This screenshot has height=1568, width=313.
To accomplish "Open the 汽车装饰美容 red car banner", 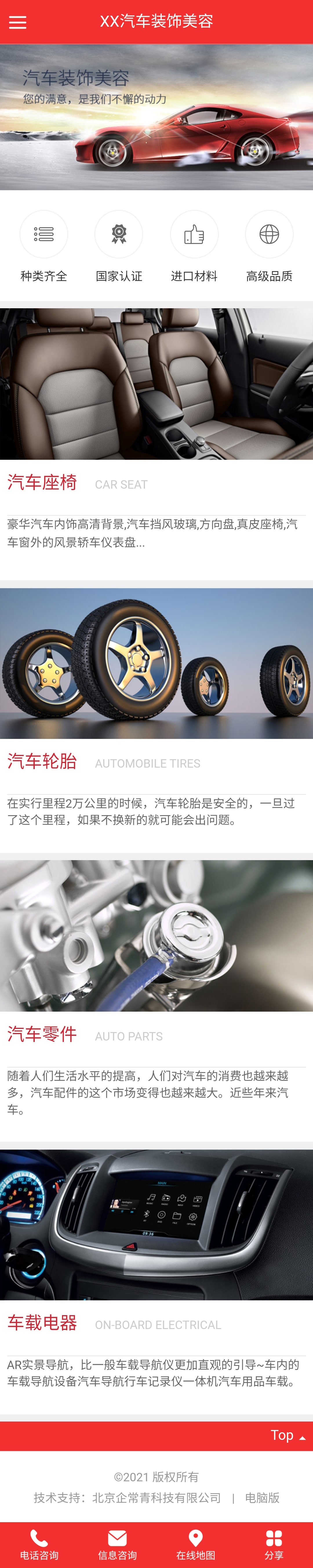I will point(156,117).
